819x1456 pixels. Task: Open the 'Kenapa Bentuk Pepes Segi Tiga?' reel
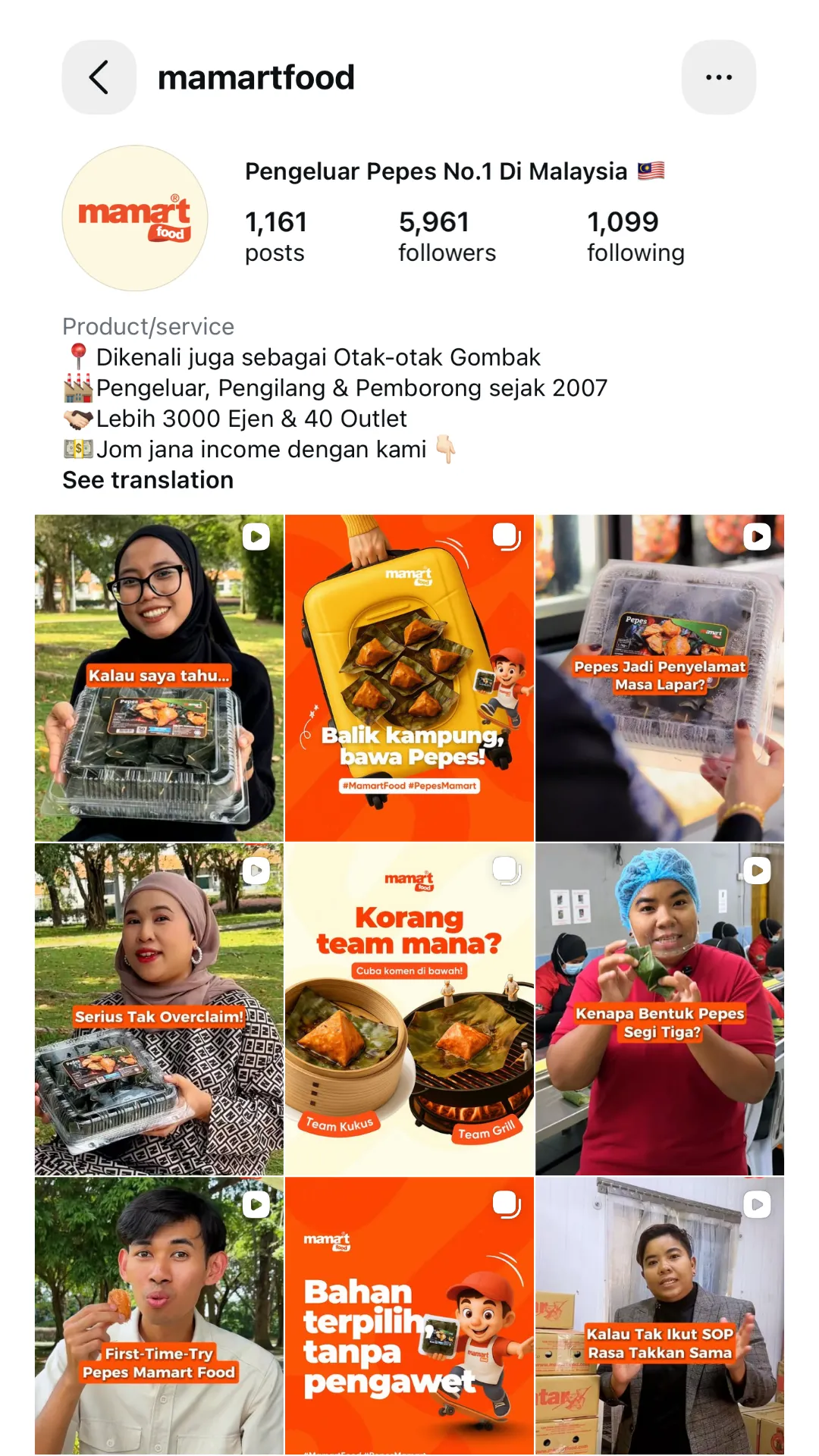point(660,1009)
